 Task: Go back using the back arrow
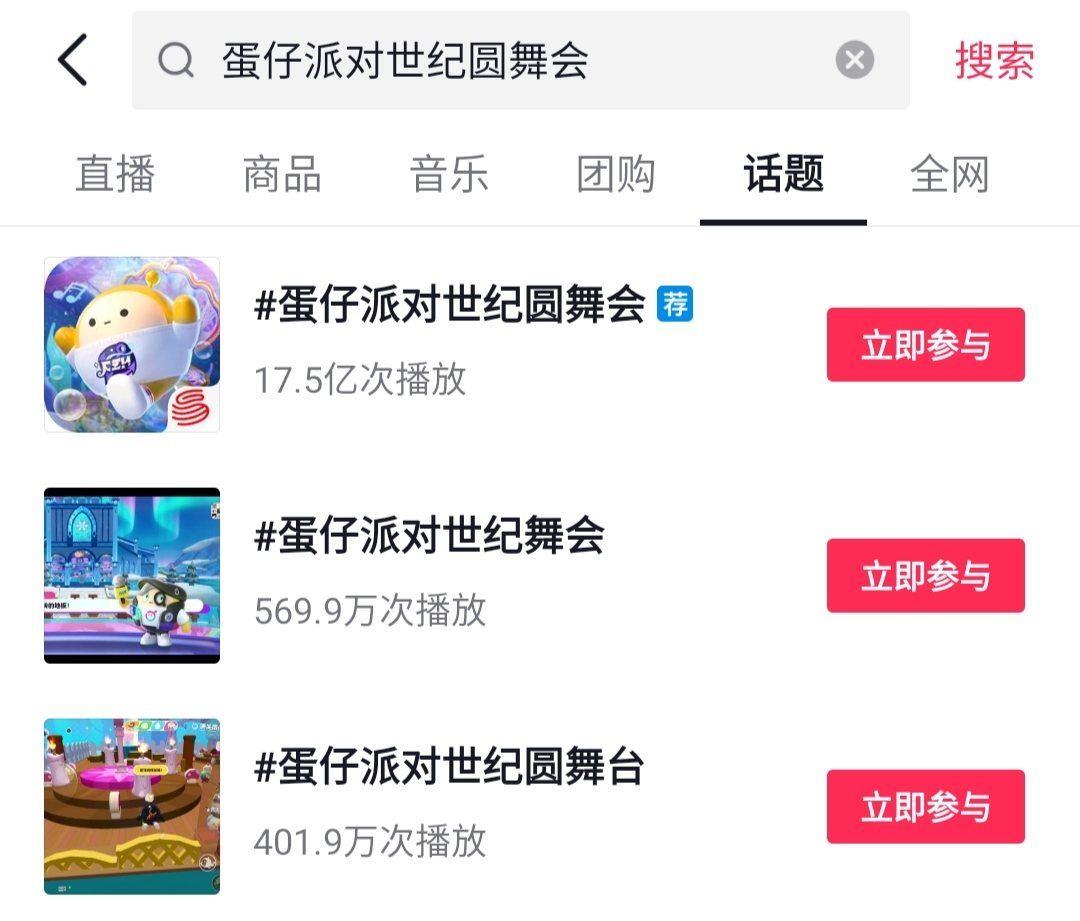point(72,60)
